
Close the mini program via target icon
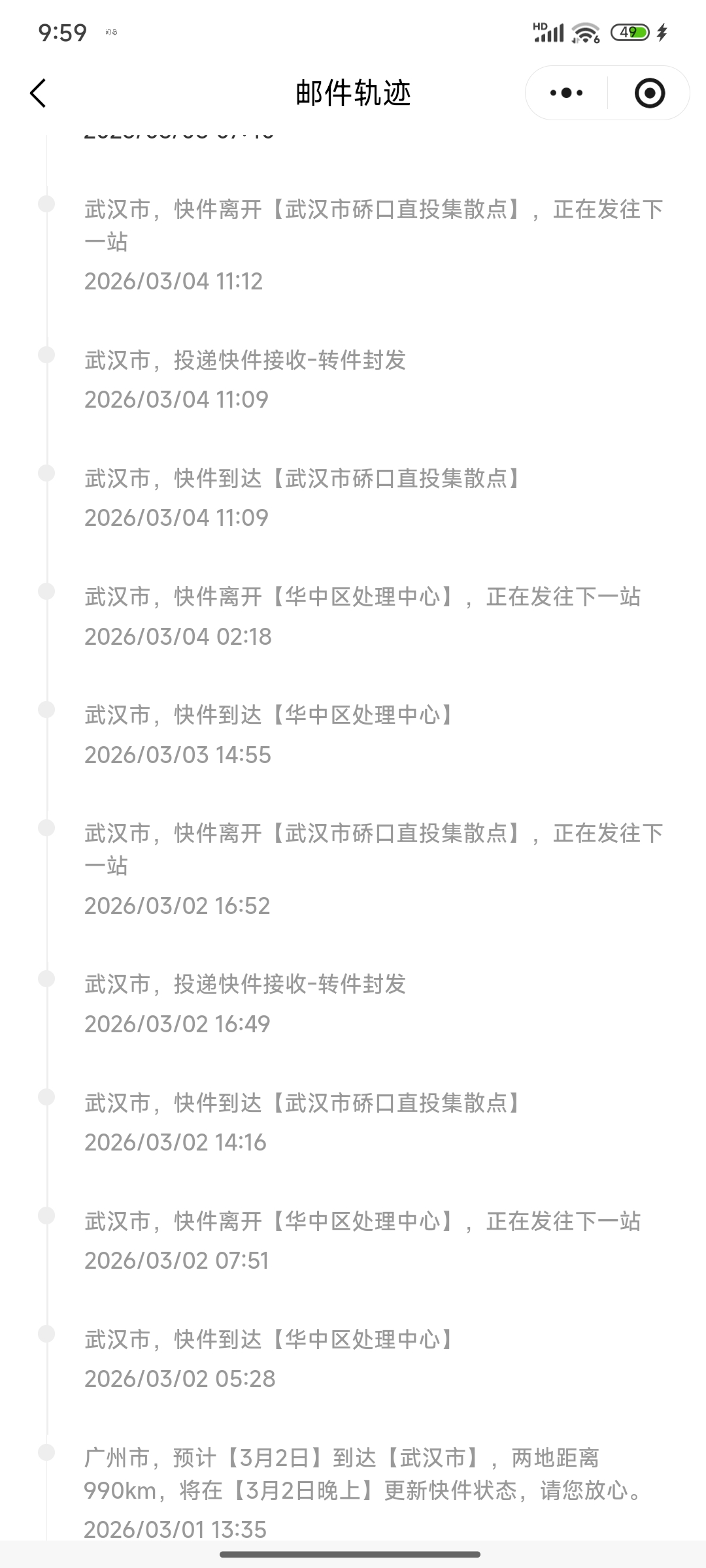(649, 93)
